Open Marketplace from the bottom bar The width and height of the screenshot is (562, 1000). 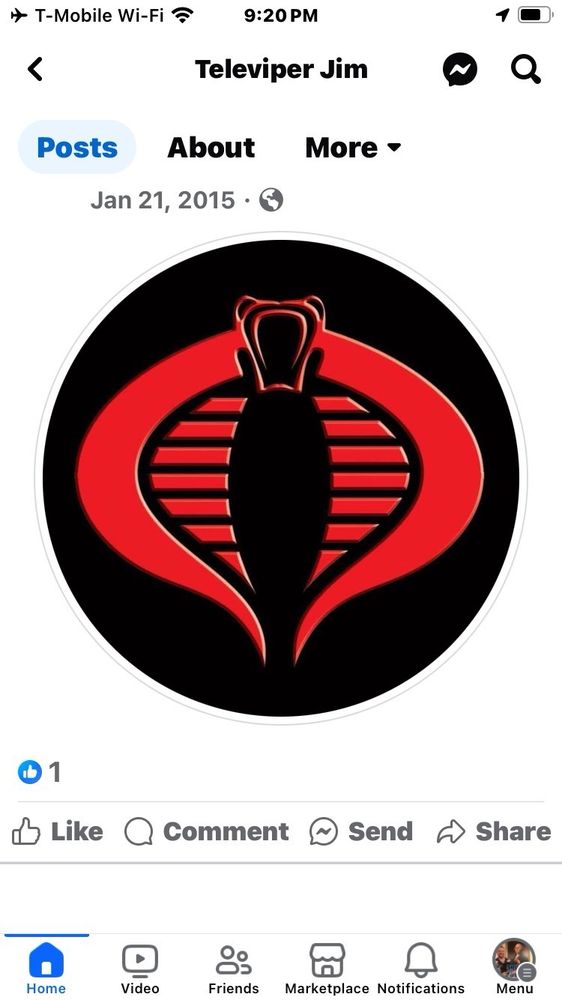click(327, 969)
